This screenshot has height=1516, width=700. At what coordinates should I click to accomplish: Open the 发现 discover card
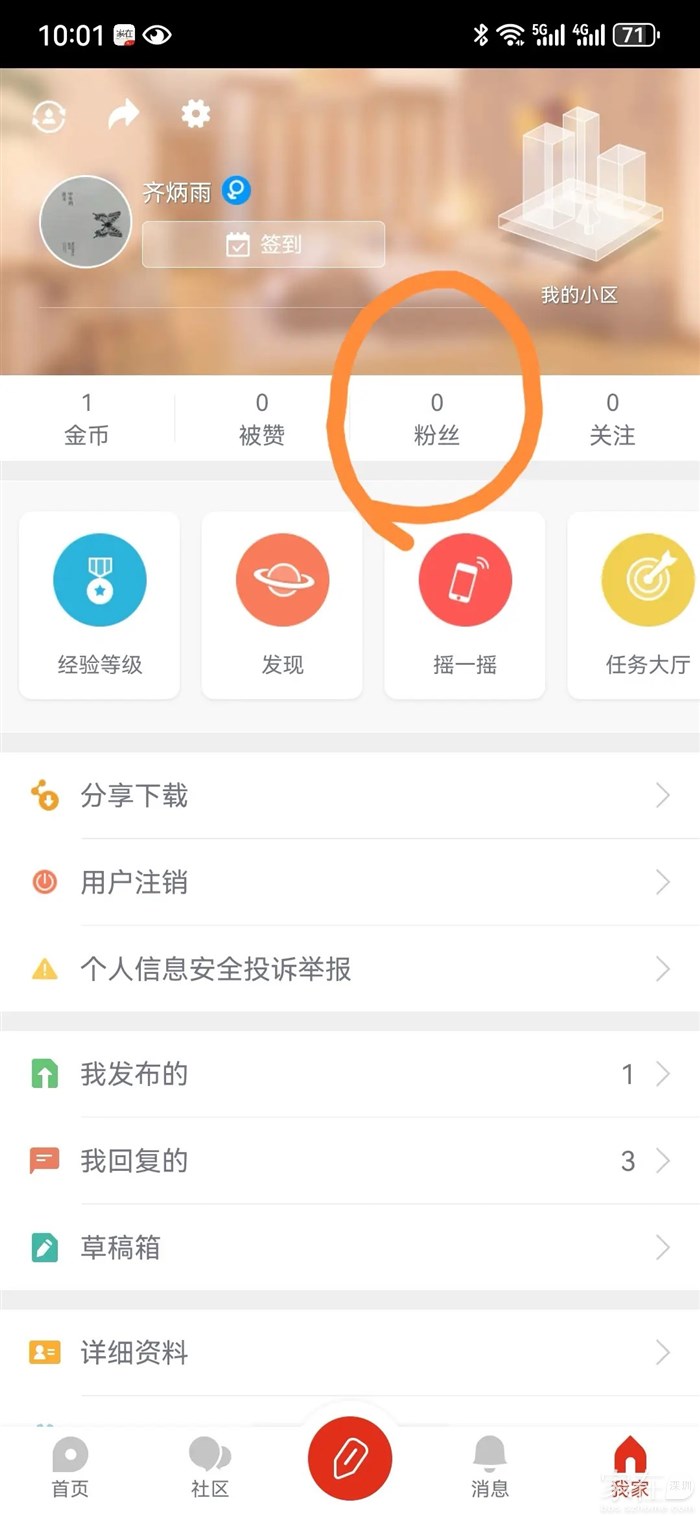tap(282, 605)
